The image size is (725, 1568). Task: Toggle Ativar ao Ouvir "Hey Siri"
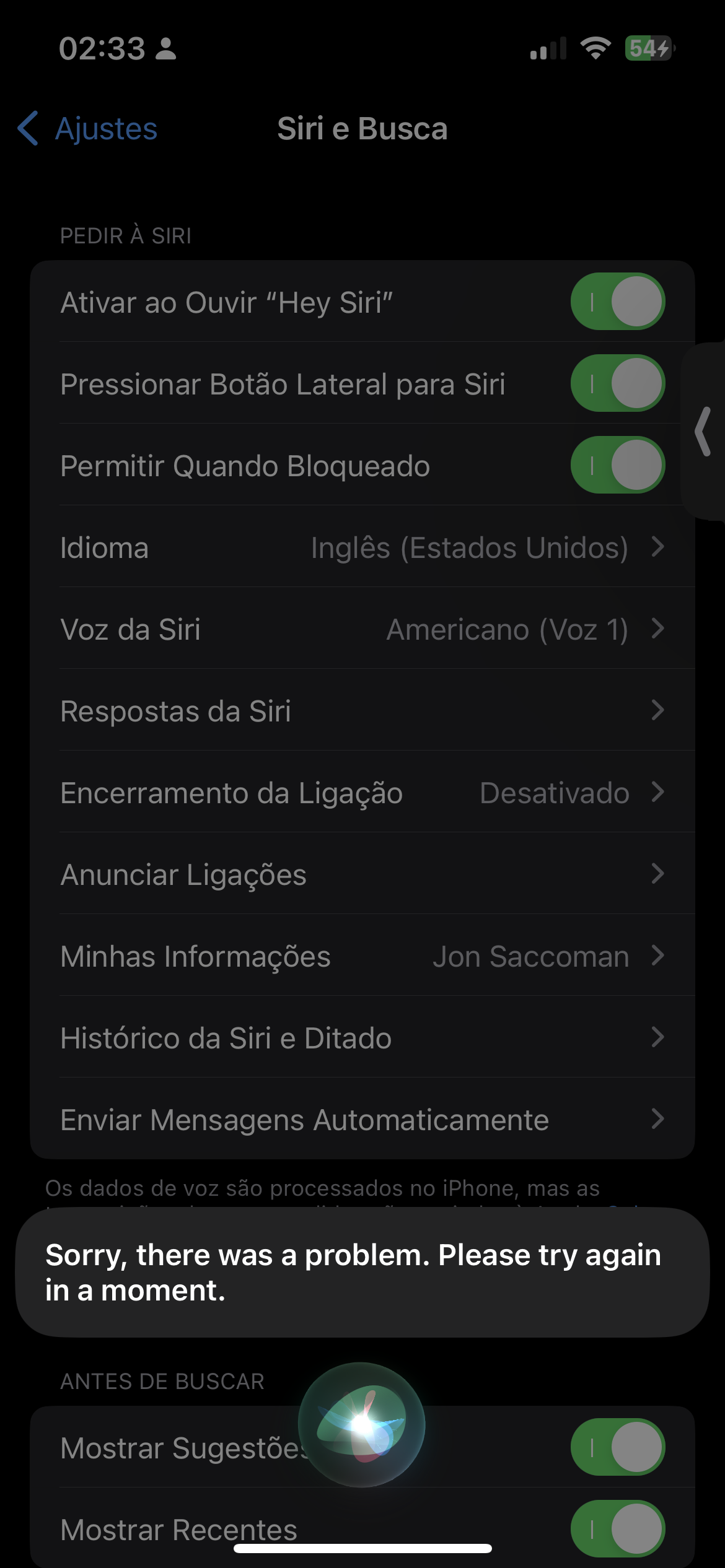(x=617, y=302)
